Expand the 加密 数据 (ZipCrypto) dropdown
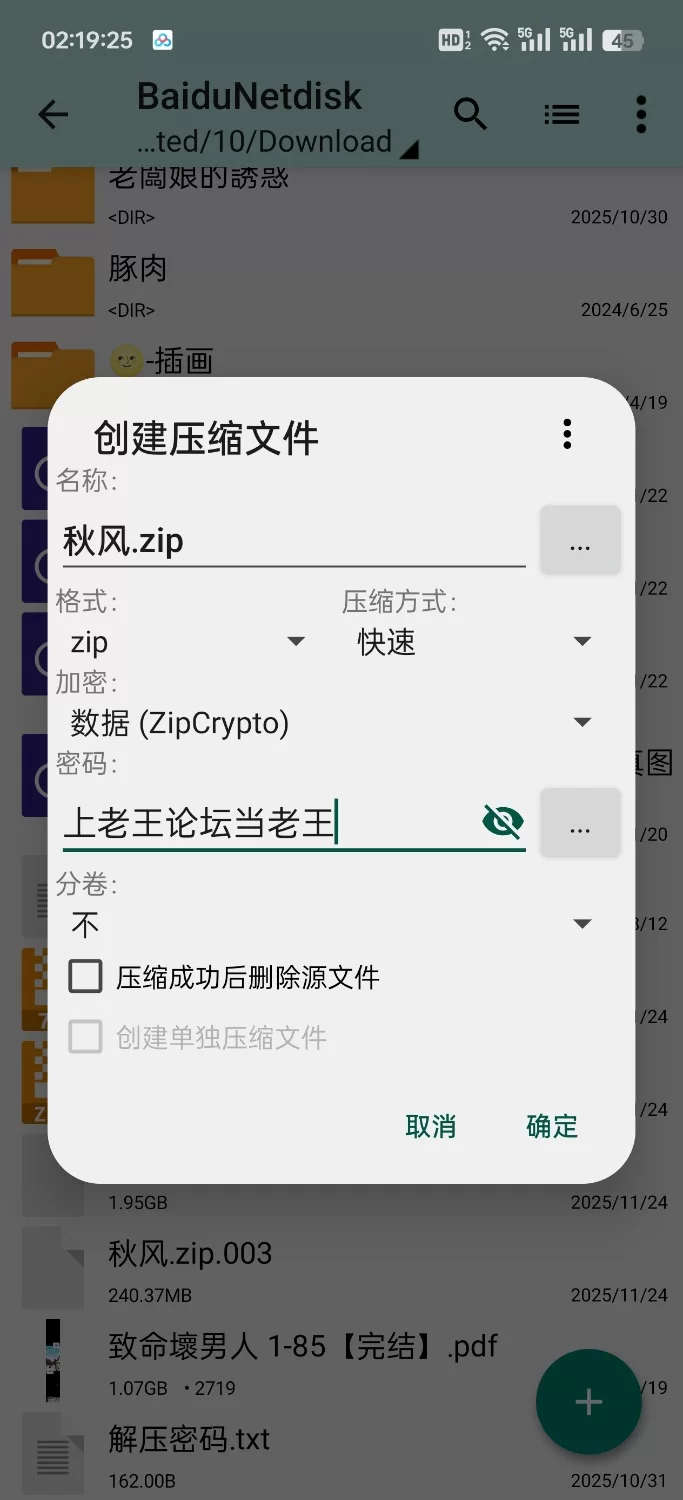The width and height of the screenshot is (683, 1500). click(330, 722)
